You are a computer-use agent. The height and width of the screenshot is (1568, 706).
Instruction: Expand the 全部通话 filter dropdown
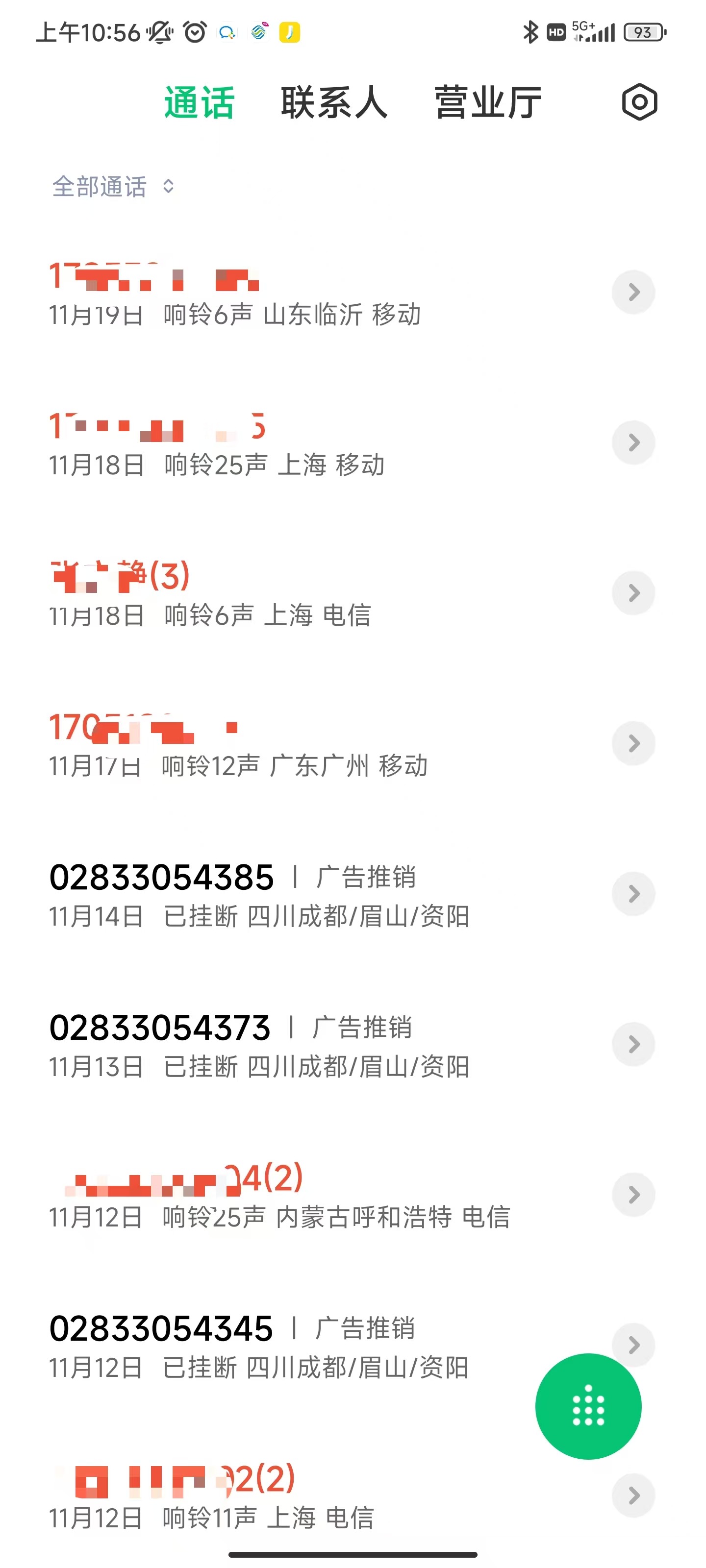113,186
